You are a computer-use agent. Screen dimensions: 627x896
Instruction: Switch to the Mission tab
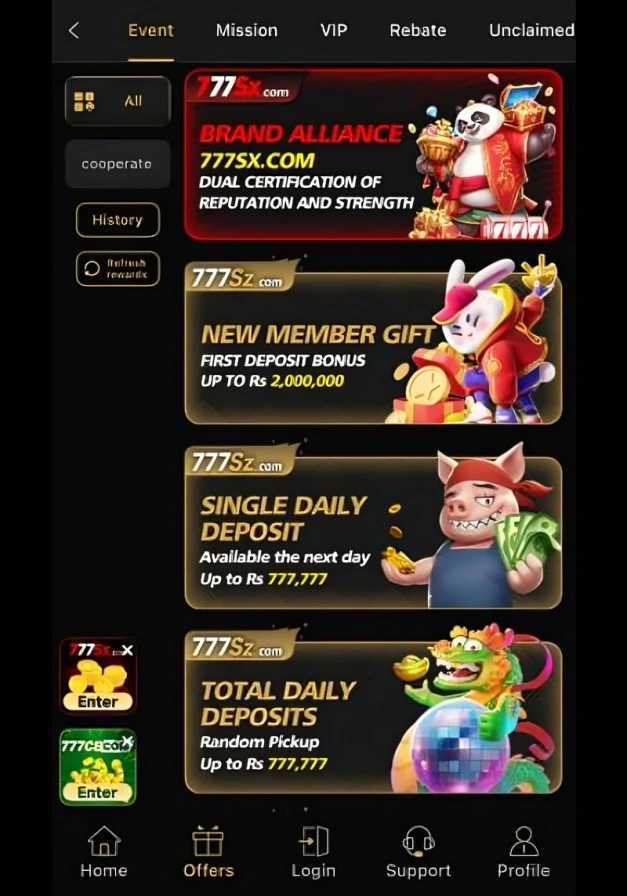pos(246,30)
